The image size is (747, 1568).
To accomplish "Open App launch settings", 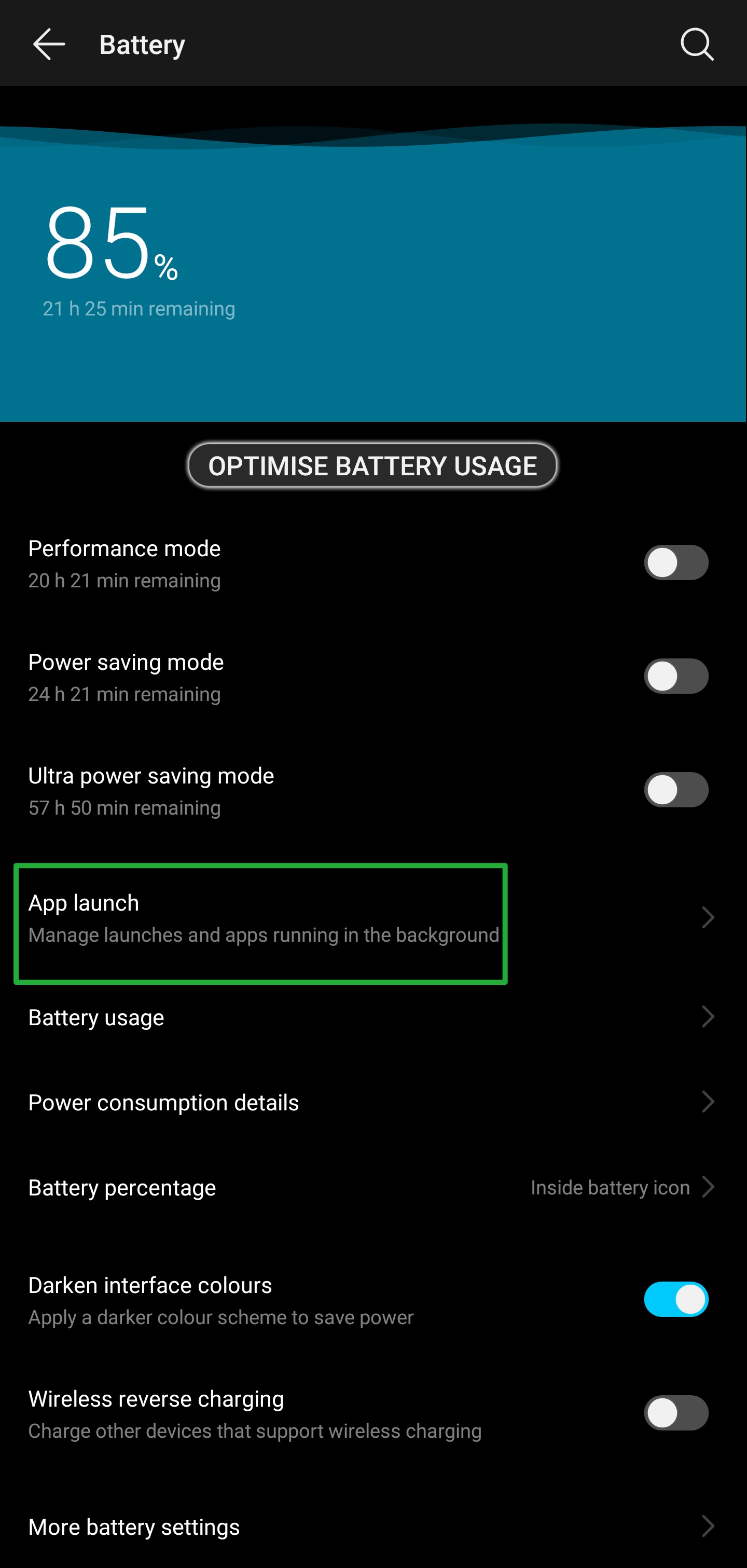I will (x=260, y=918).
